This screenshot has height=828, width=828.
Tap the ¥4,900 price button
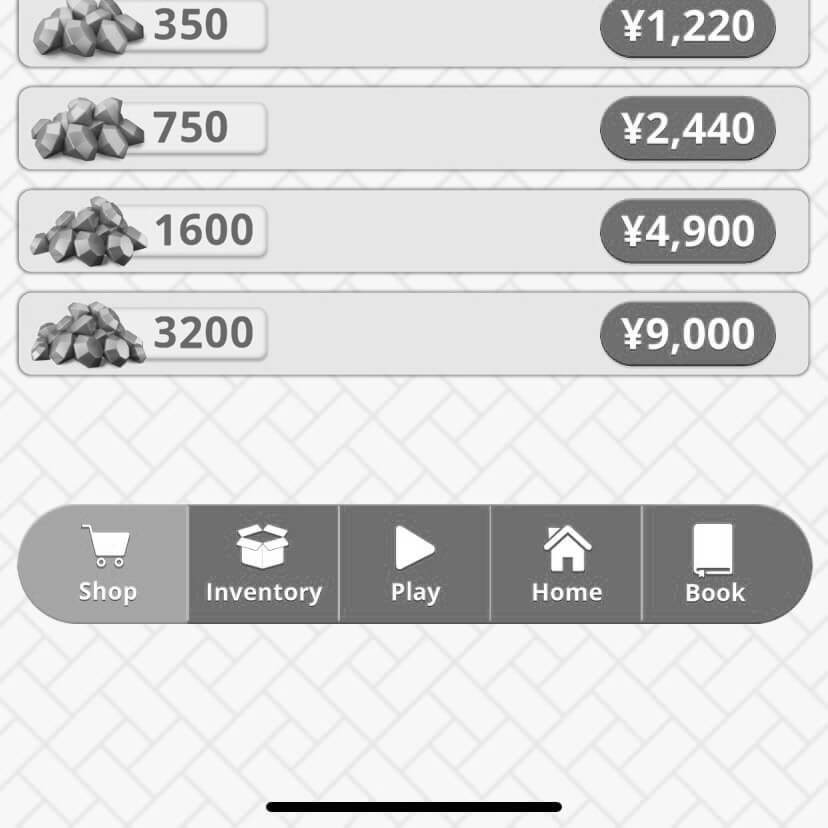(x=687, y=231)
